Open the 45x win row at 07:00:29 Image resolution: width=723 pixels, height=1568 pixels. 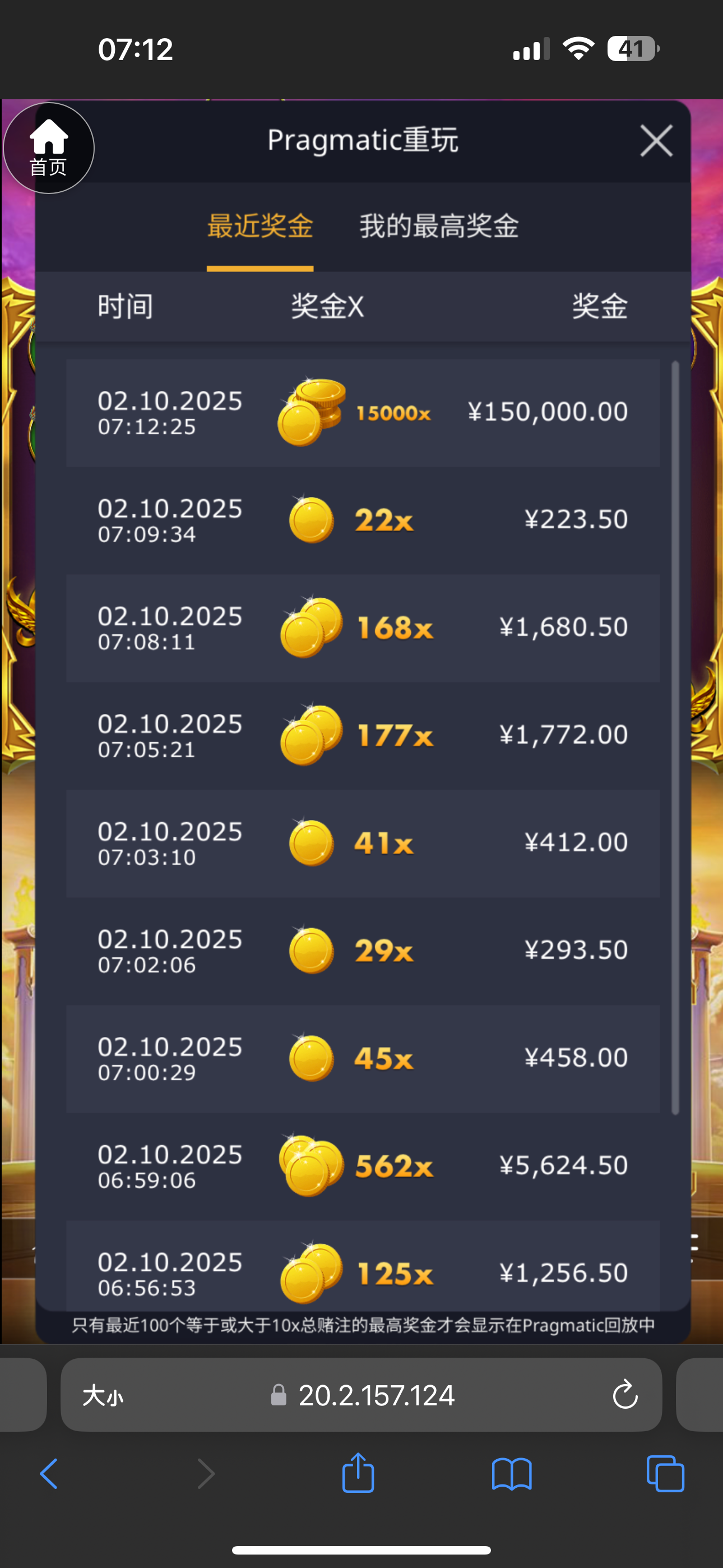[363, 1059]
